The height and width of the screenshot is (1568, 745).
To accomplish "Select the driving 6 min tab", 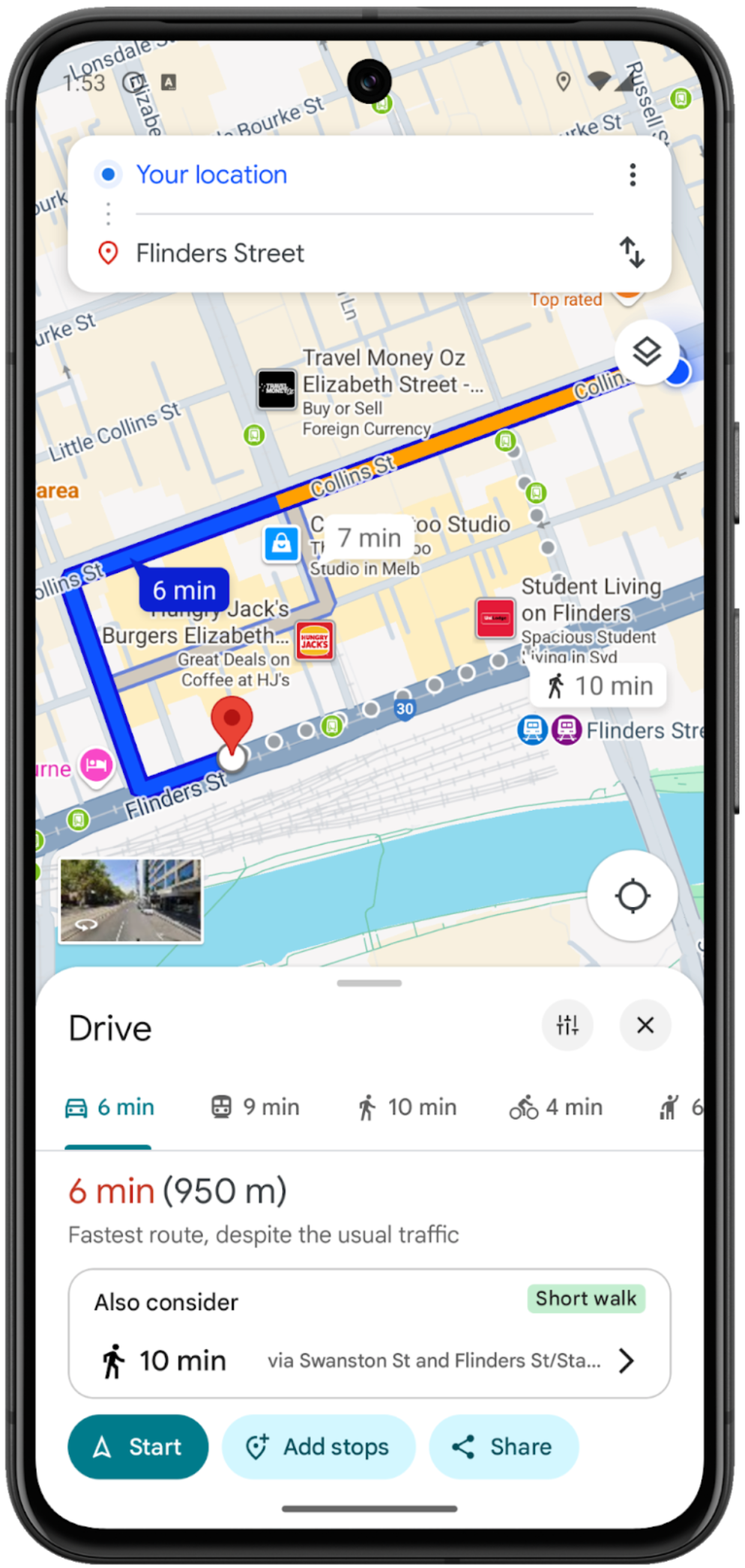I will (110, 1107).
